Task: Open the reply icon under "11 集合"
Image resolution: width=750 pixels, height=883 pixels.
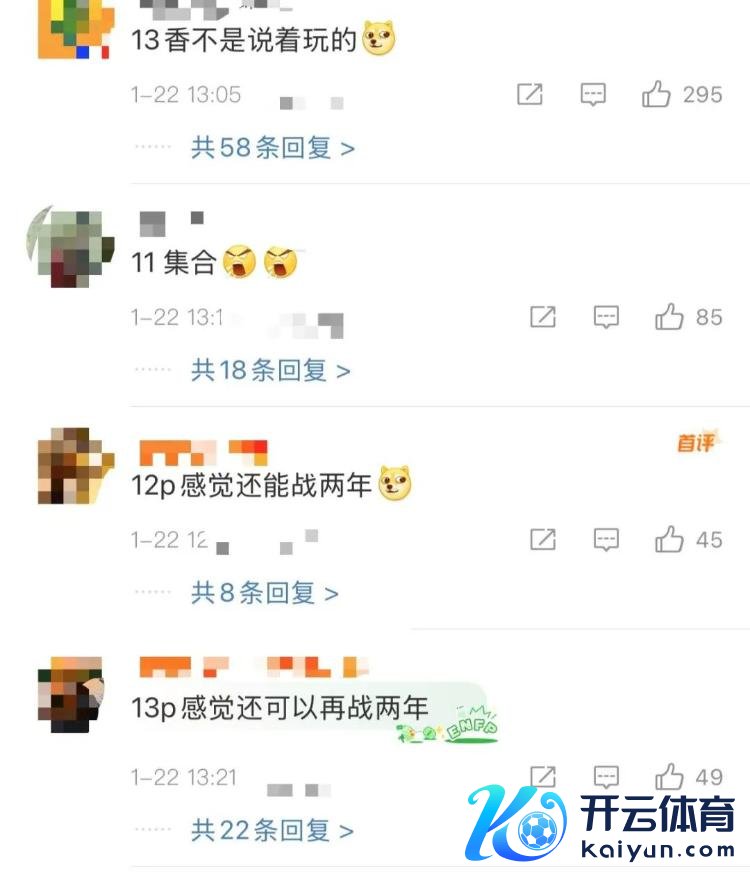Action: pyautogui.click(x=607, y=318)
